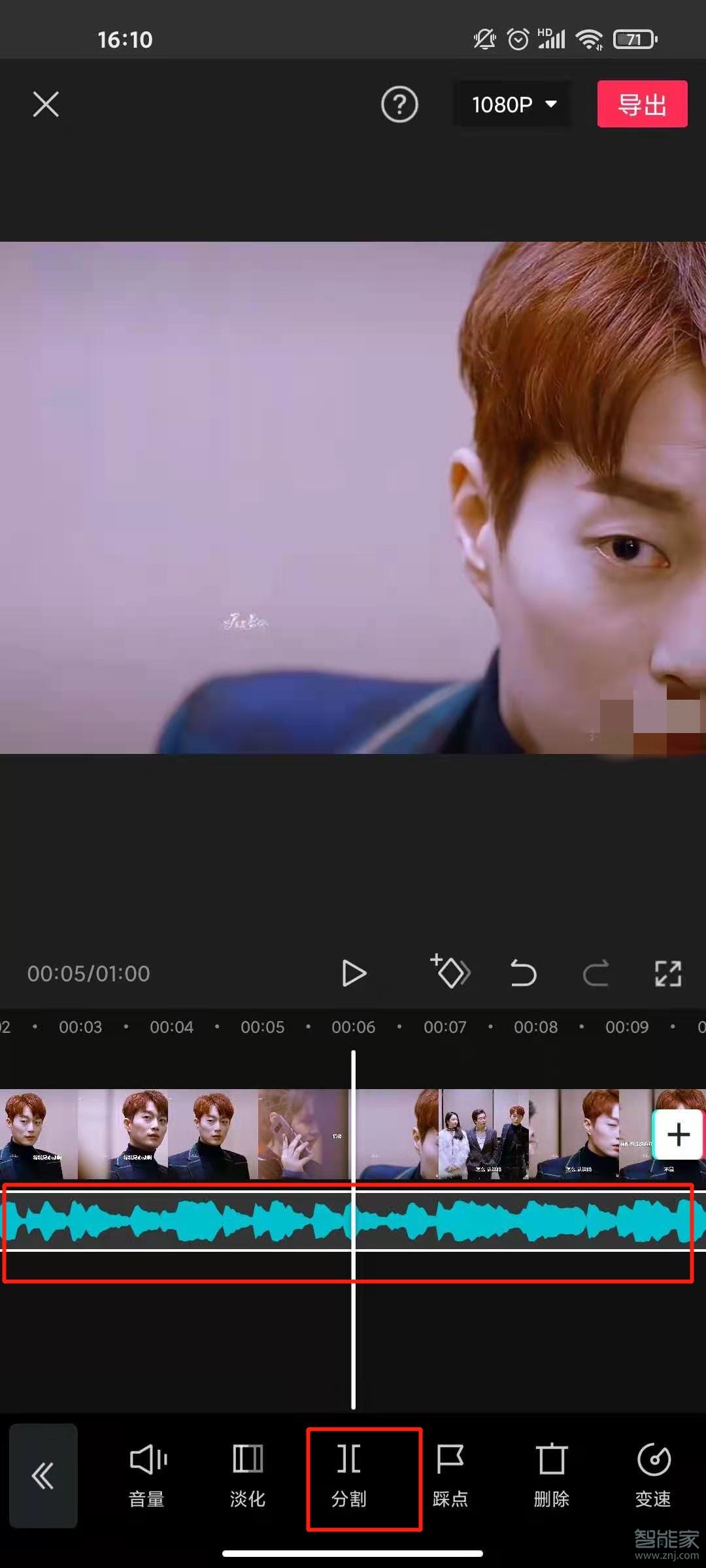Viewport: 706px width, 1568px height.
Task: Select the video thumbnail at 00:08
Action: click(x=536, y=1134)
